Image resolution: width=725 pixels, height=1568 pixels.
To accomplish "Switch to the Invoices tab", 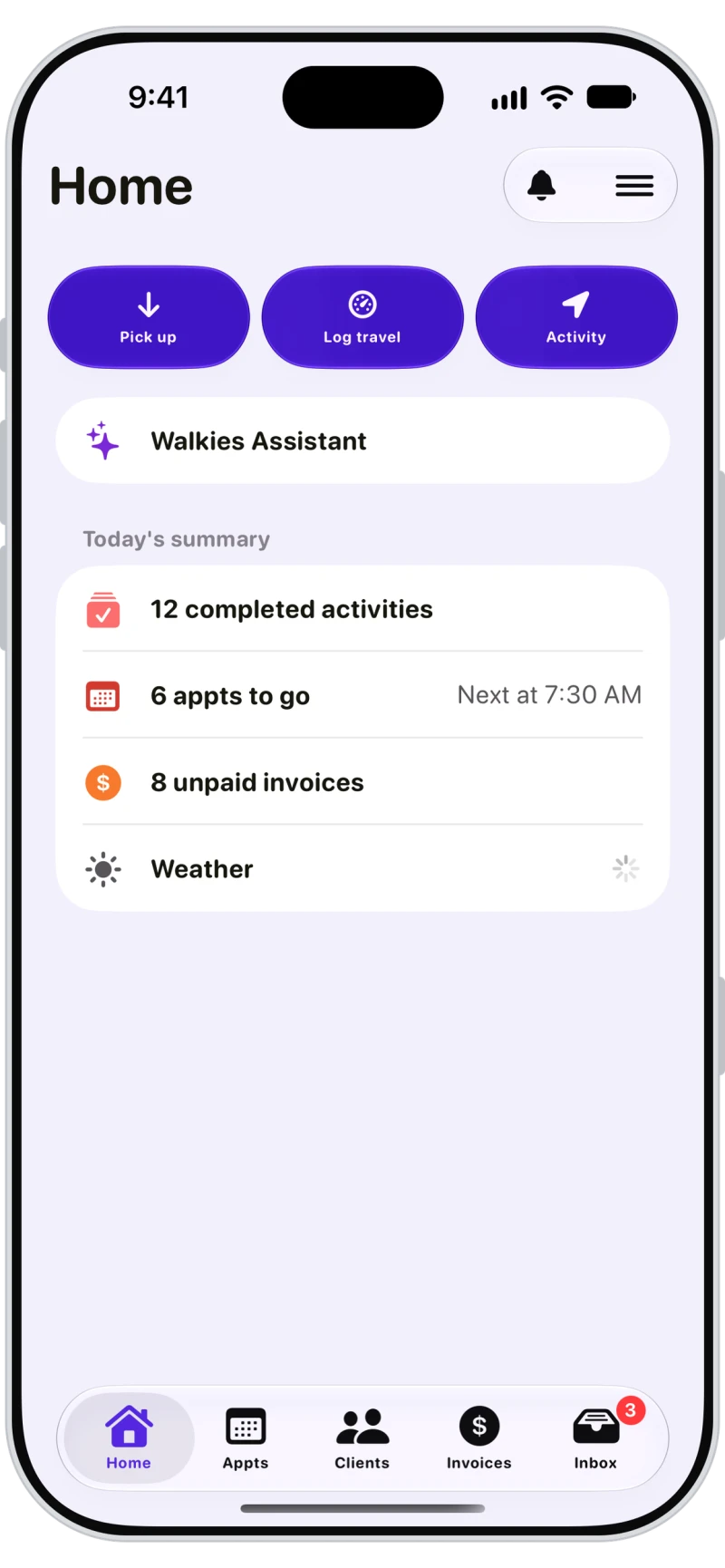I will pos(478,1438).
